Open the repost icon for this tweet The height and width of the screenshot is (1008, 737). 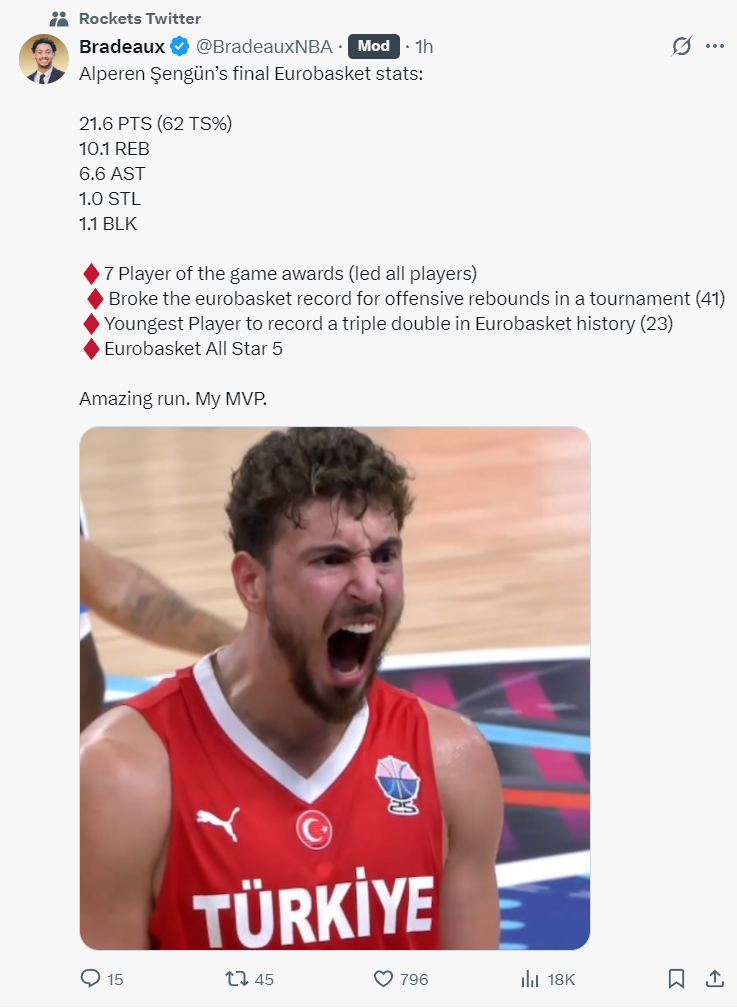point(237,980)
